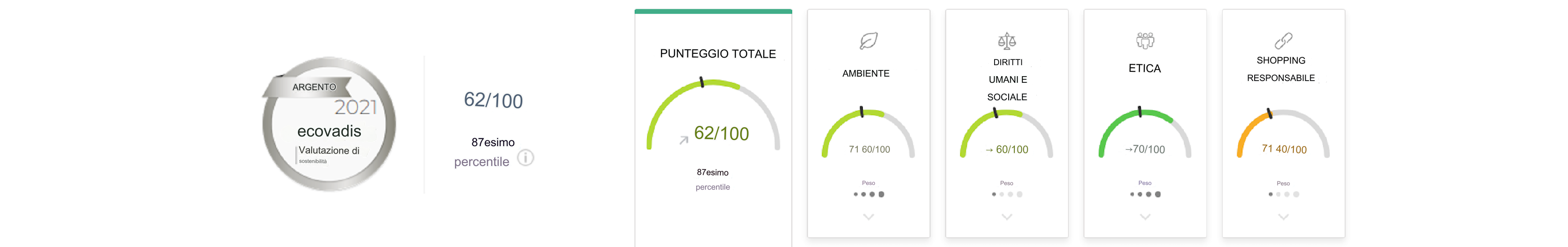Screen dimensions: 1568x247
Task: Expand the Ambiente card chevron
Action: click(x=869, y=217)
